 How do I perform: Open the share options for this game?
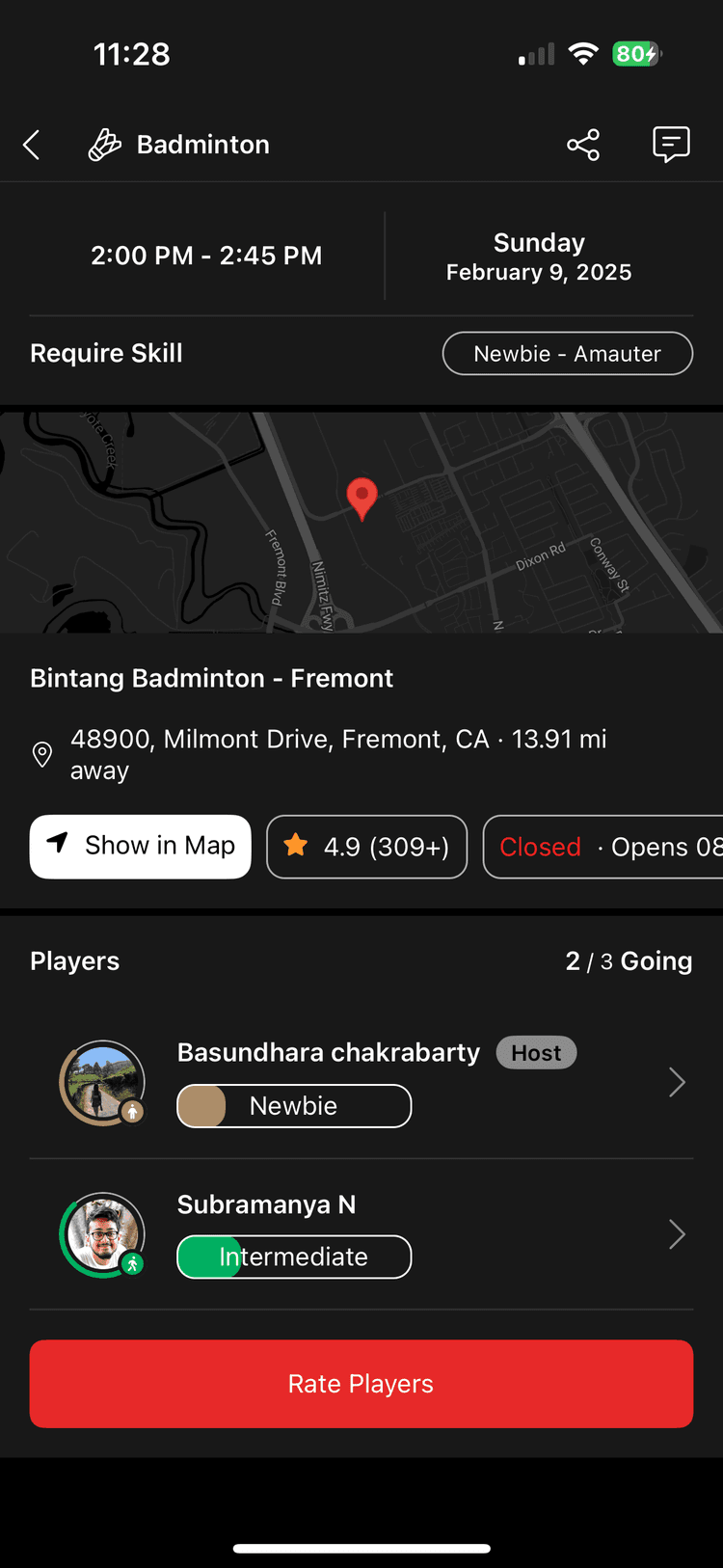[x=582, y=144]
